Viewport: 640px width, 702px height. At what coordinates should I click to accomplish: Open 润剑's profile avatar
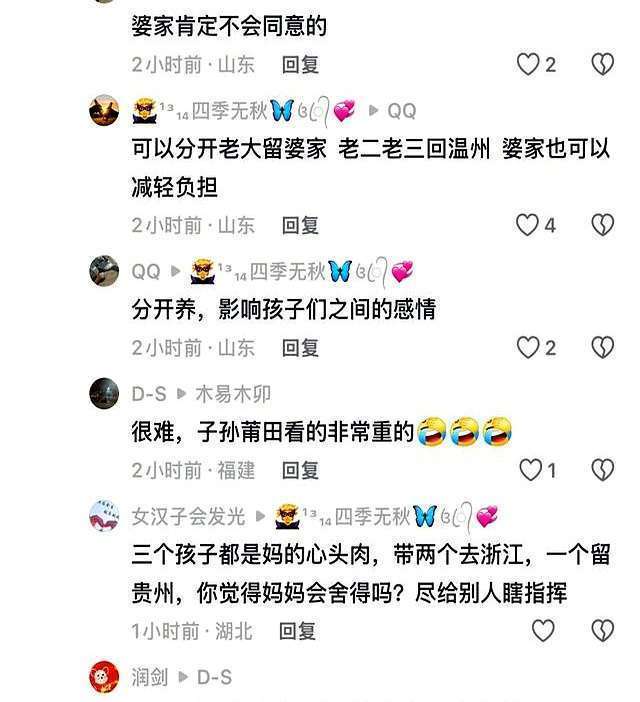click(x=105, y=677)
